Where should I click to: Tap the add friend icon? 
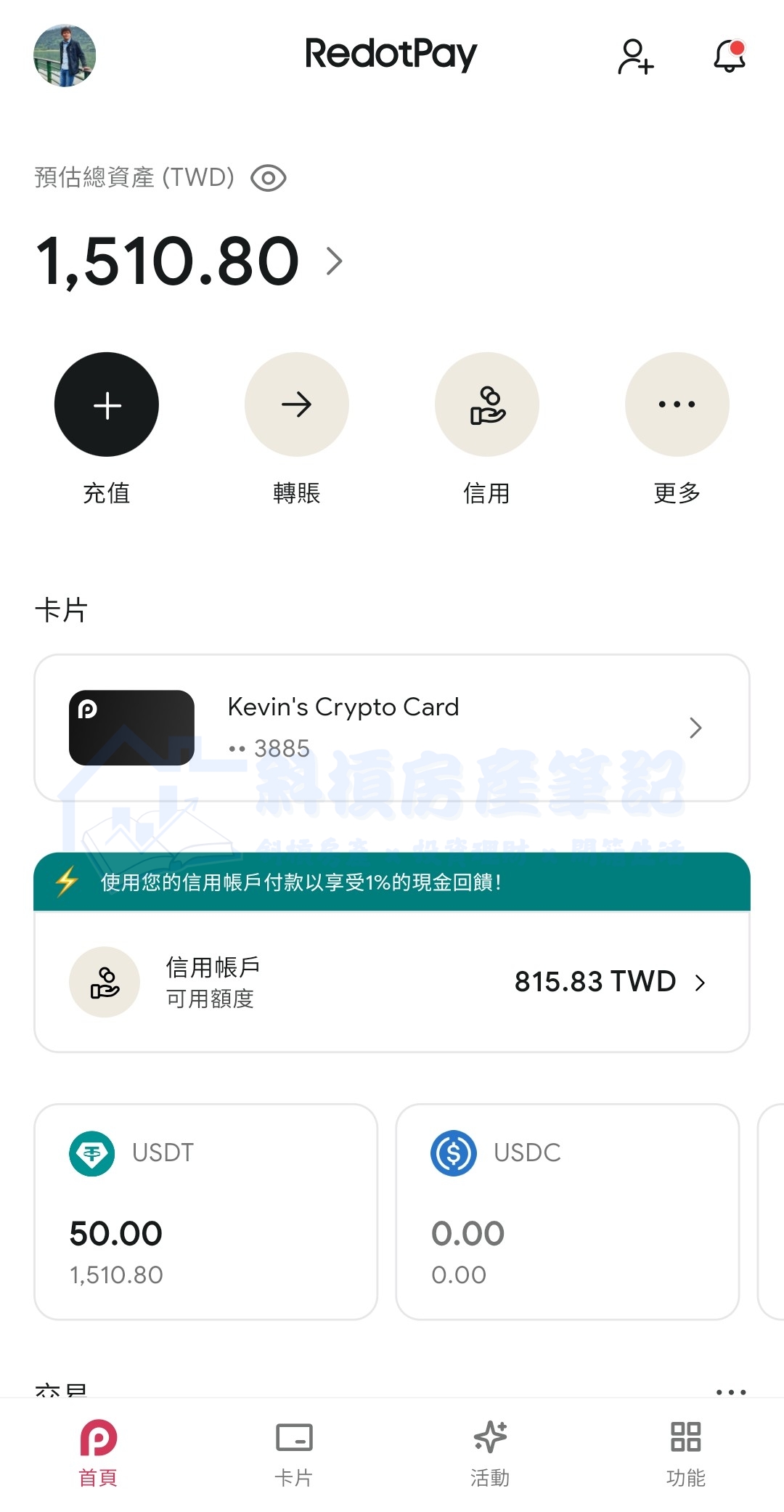tap(635, 57)
